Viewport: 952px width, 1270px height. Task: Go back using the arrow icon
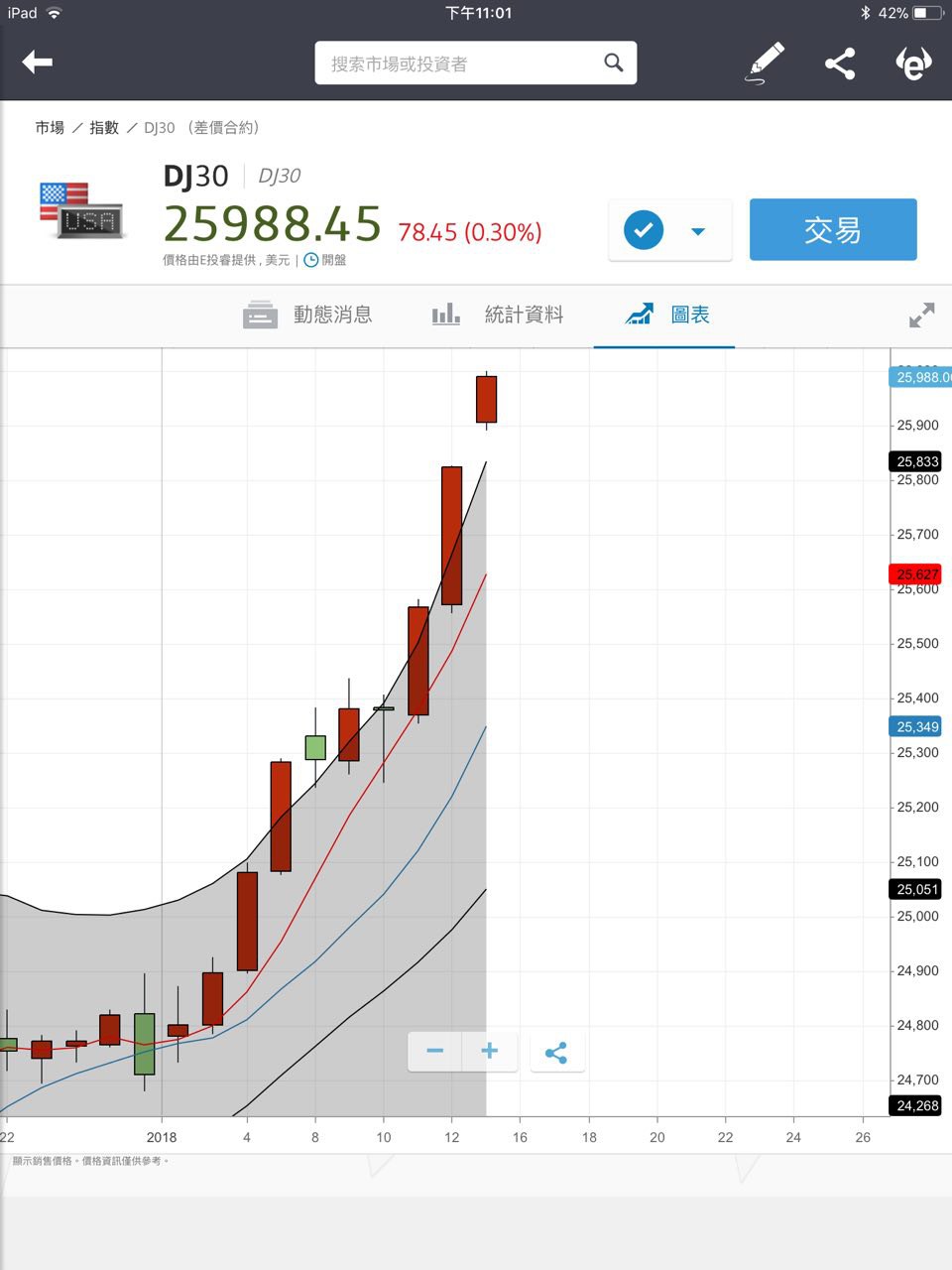[x=38, y=63]
